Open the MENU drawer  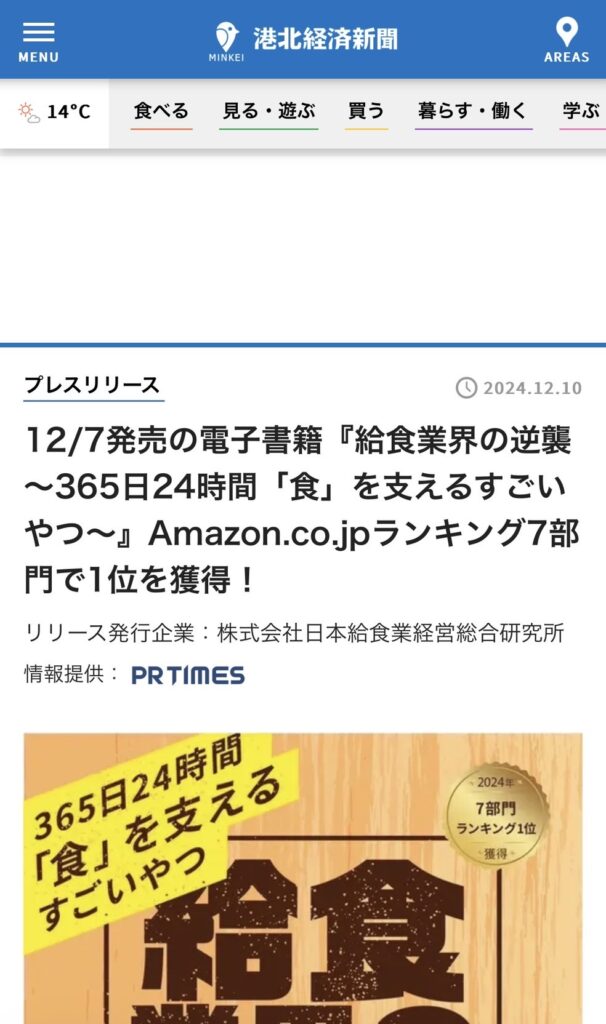pyautogui.click(x=38, y=40)
